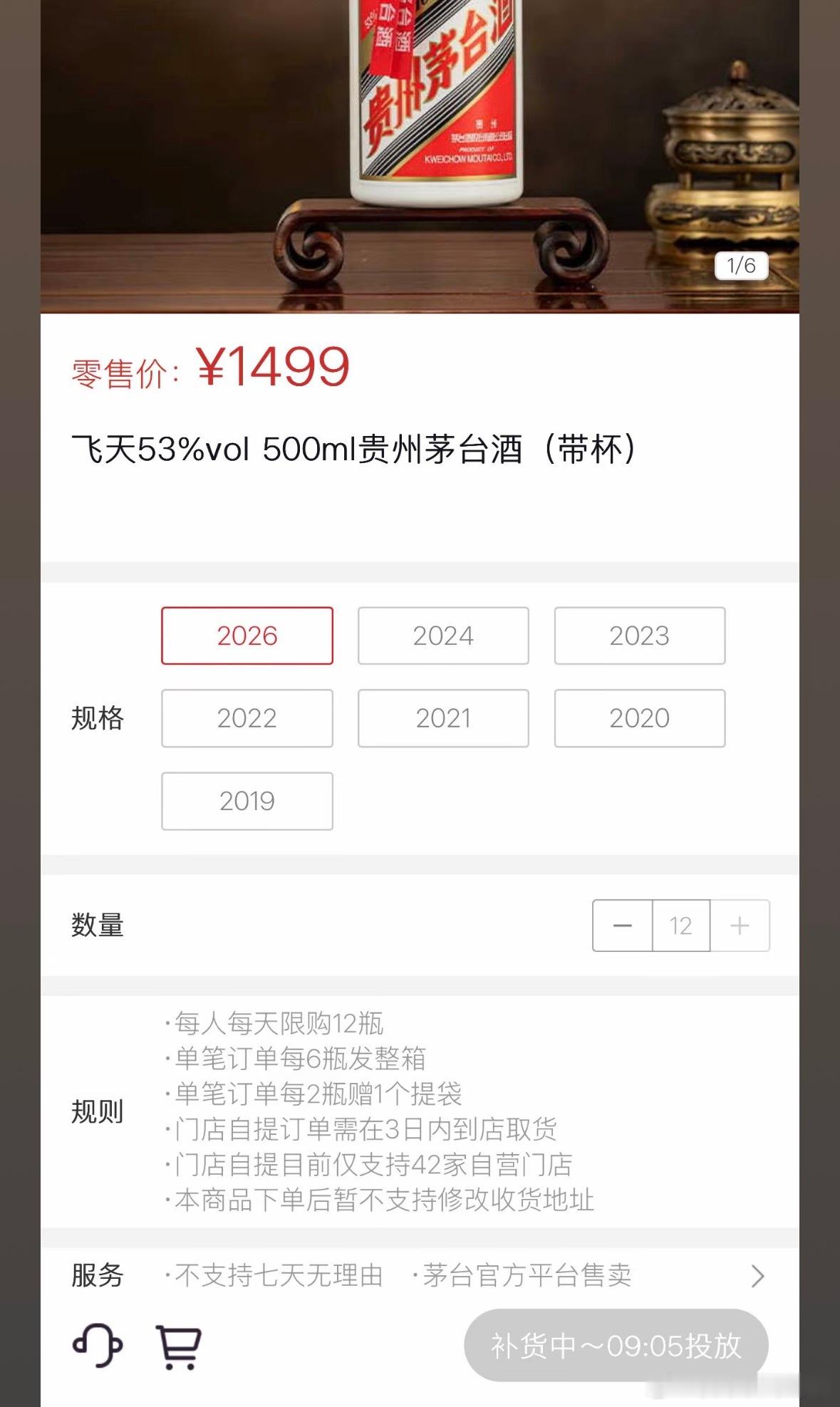Click the ¥1499 retail price text
The height and width of the screenshot is (1407, 840).
[x=273, y=367]
